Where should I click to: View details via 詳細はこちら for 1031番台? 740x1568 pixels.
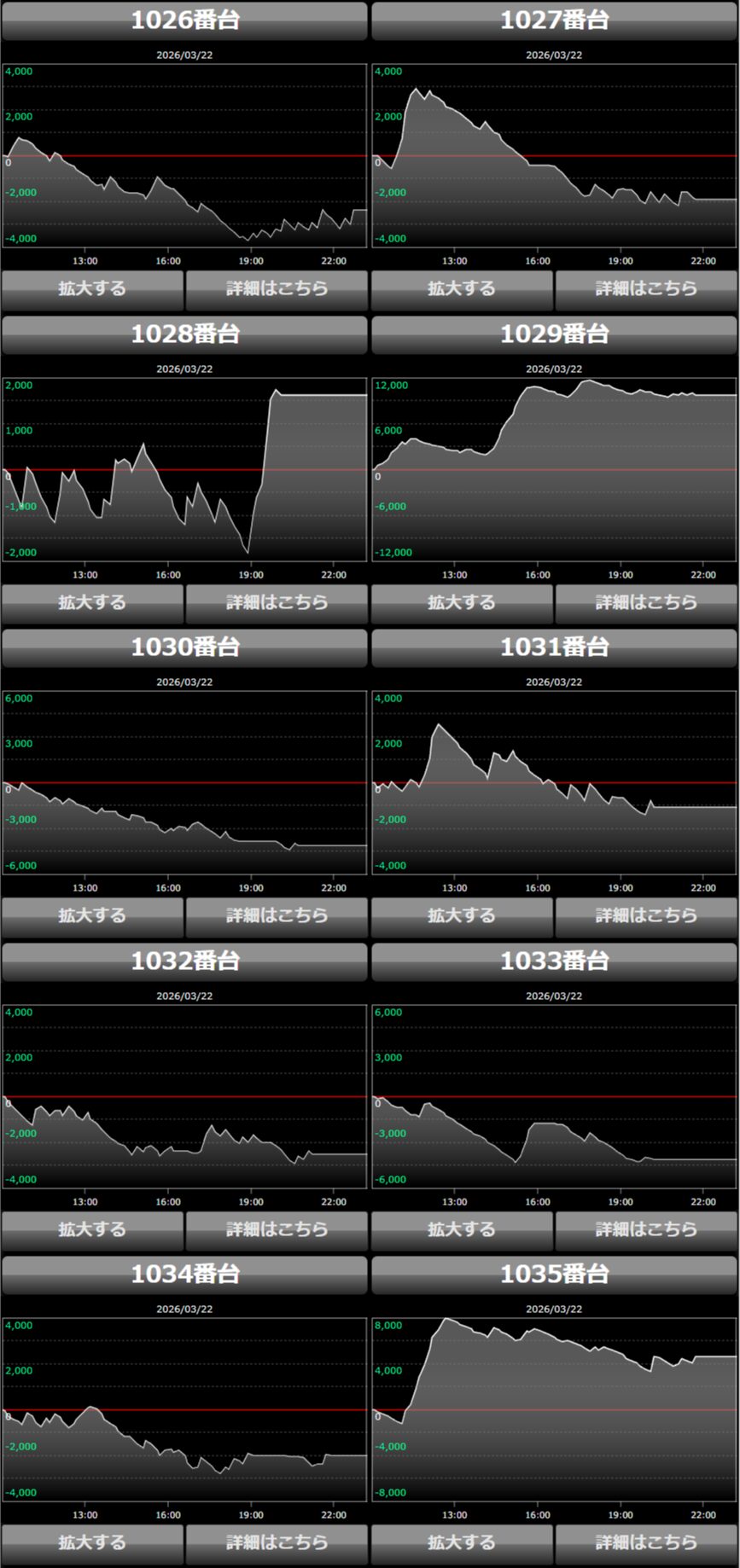(646, 916)
